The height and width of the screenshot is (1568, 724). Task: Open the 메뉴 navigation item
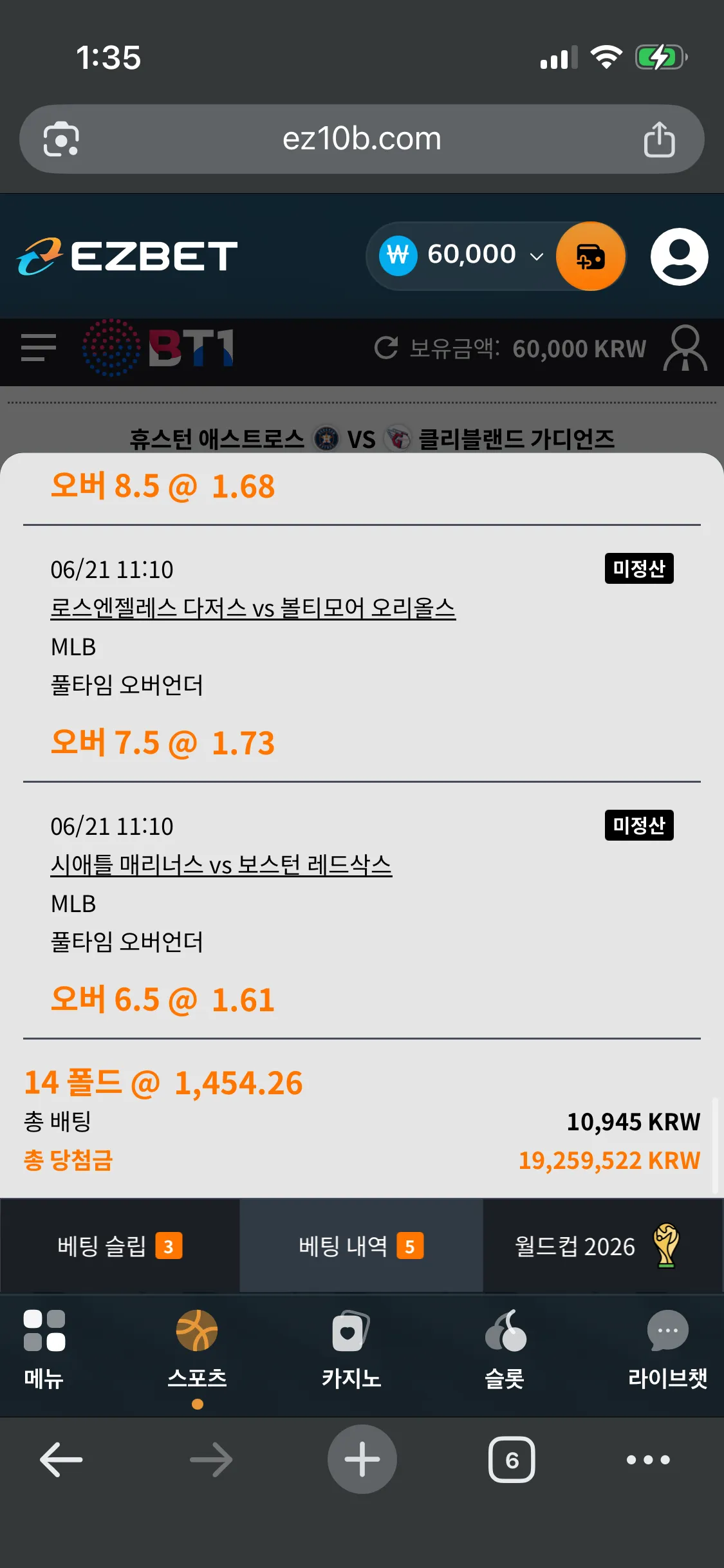(x=44, y=1349)
